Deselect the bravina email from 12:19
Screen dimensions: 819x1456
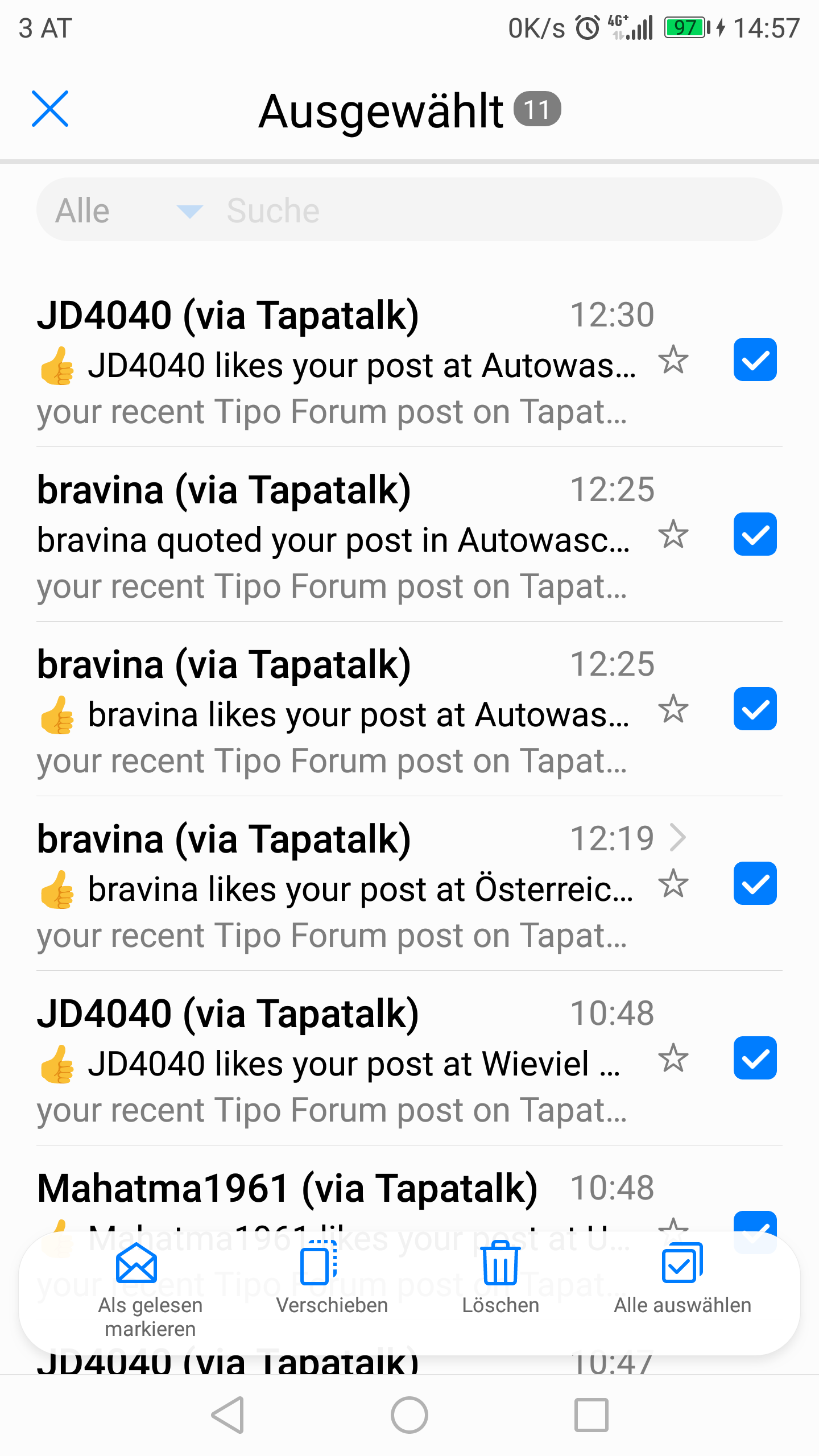[x=755, y=884]
